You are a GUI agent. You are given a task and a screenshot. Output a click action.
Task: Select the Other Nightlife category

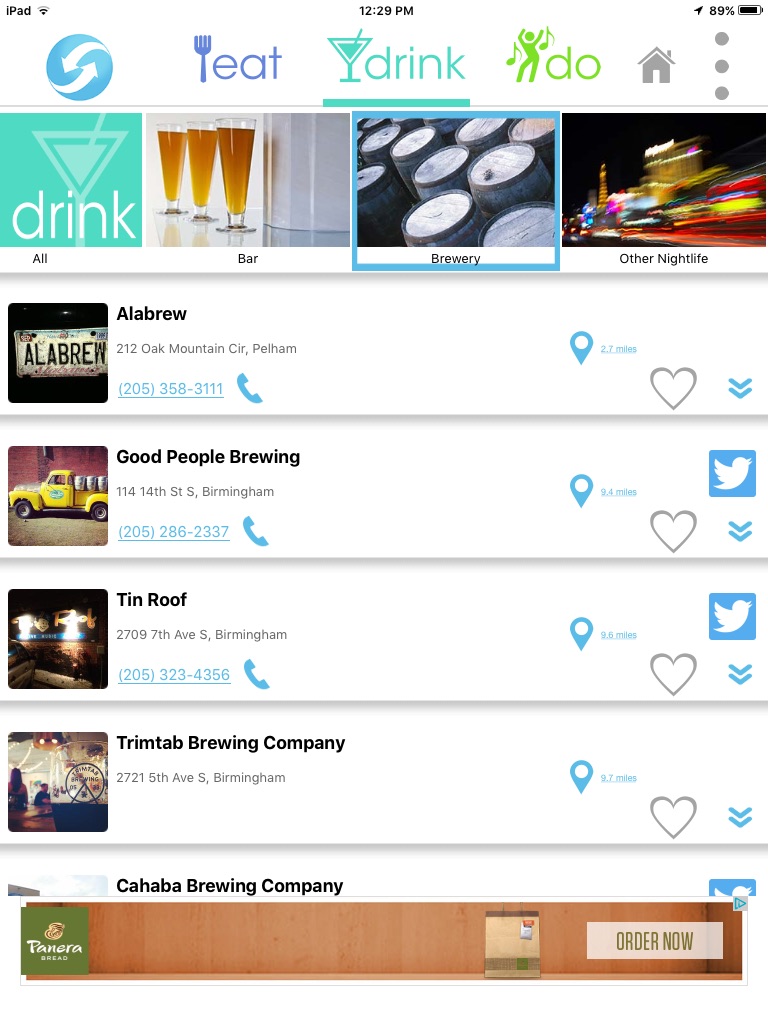click(664, 189)
